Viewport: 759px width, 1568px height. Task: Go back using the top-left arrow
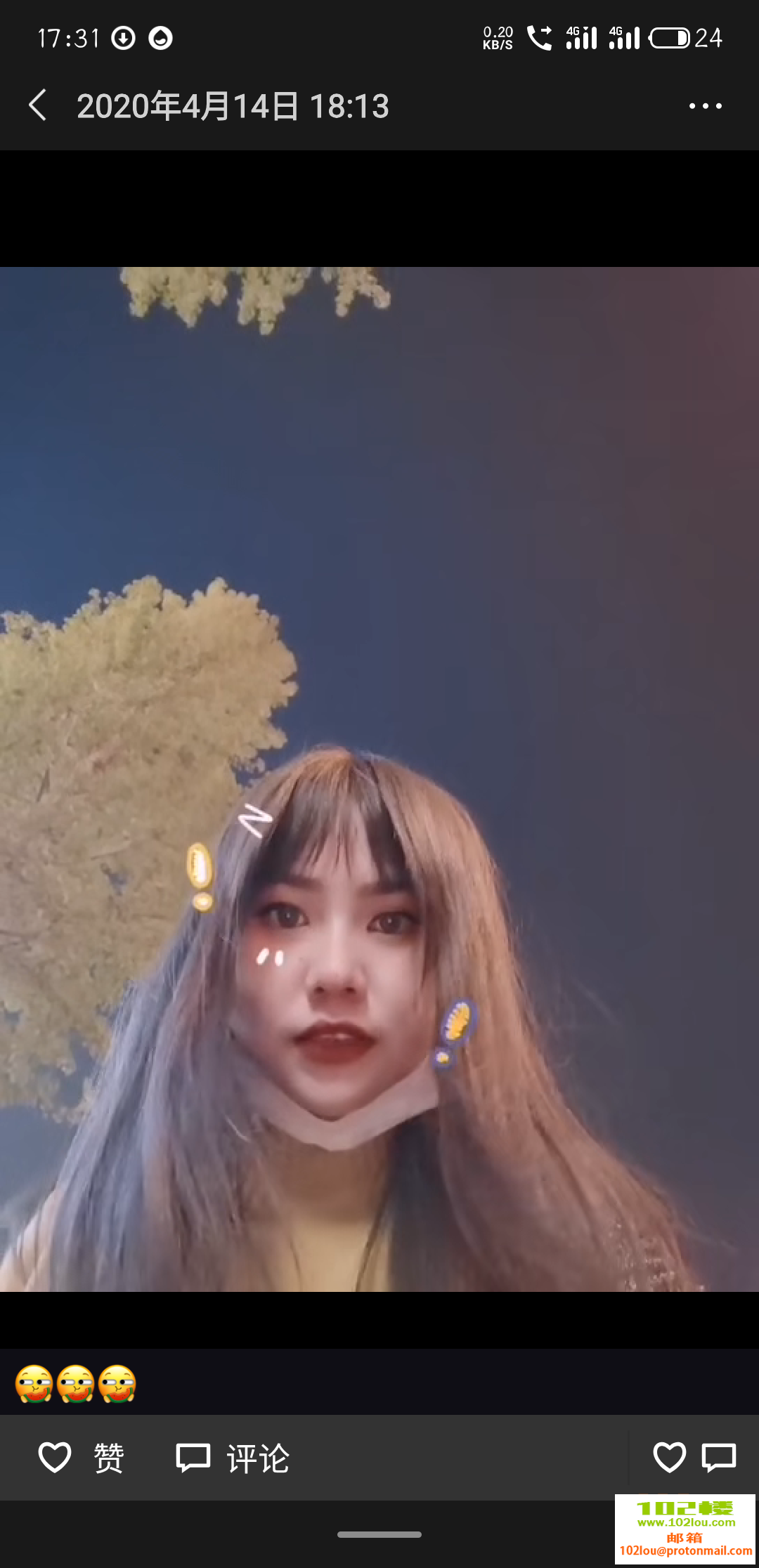click(x=38, y=105)
